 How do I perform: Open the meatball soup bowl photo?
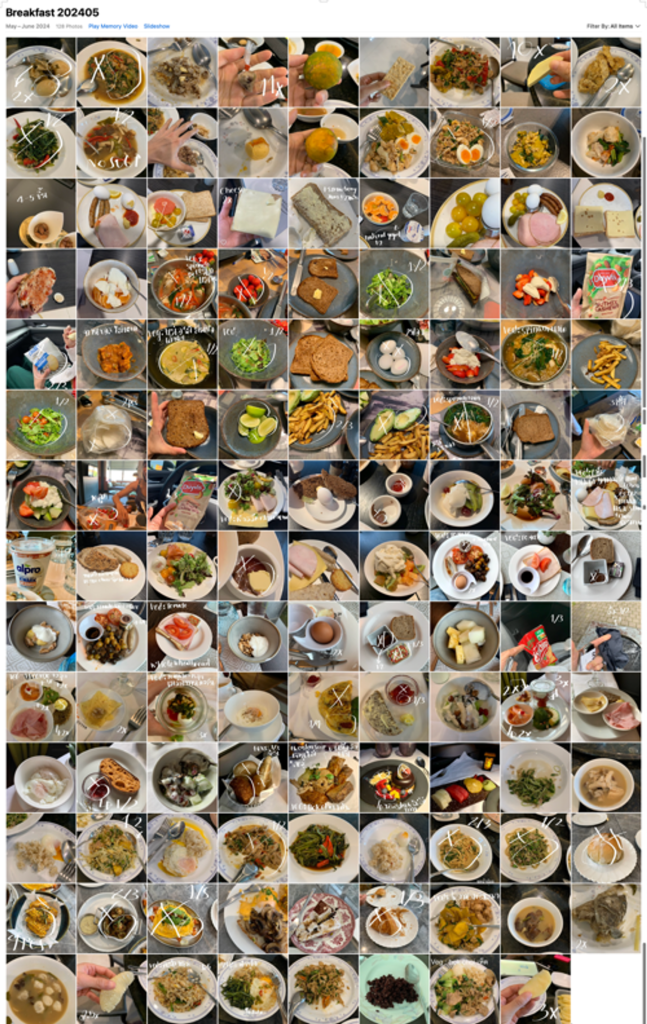pyautogui.click(x=40, y=989)
